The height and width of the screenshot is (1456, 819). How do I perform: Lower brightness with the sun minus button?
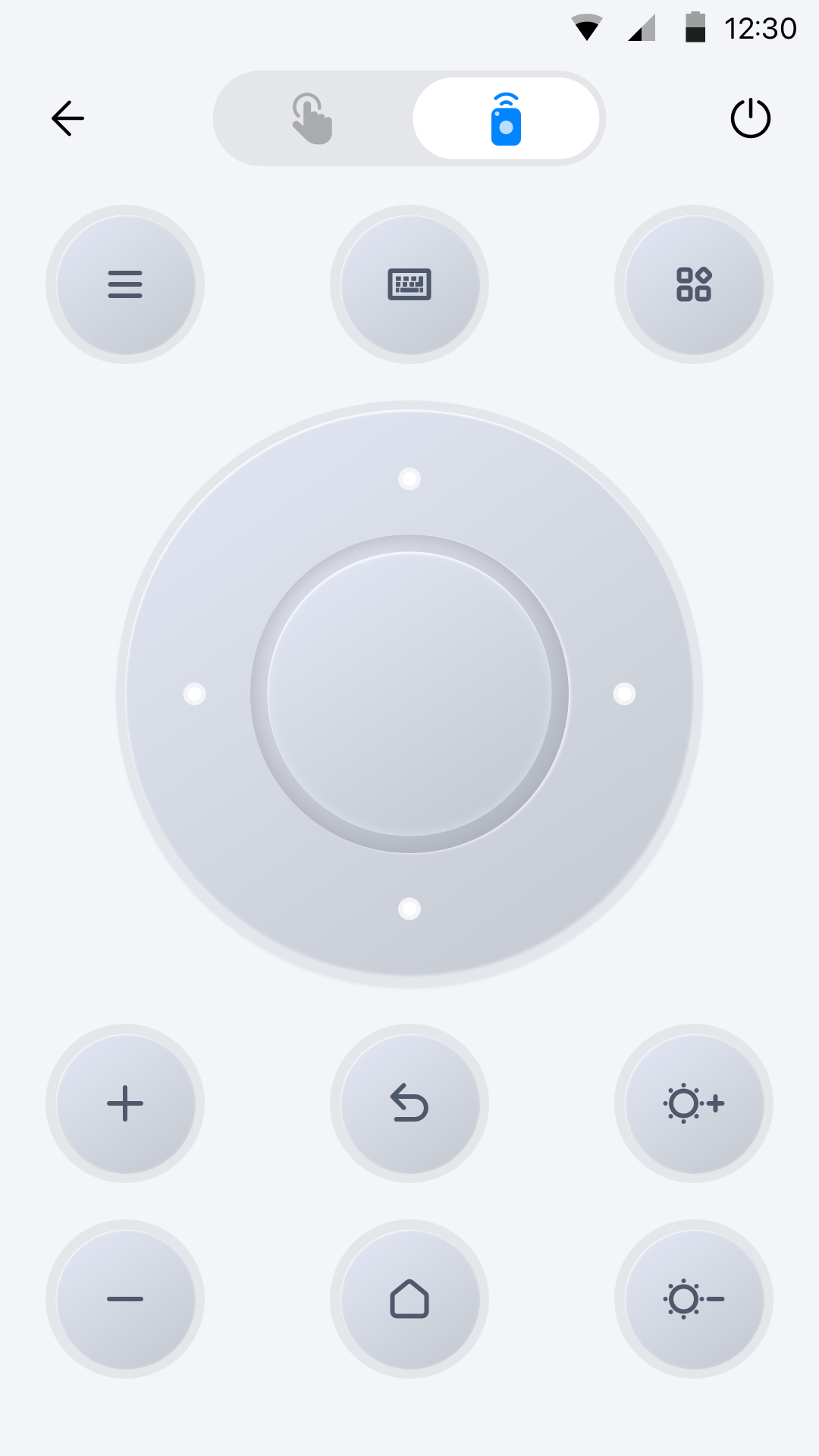[694, 1299]
